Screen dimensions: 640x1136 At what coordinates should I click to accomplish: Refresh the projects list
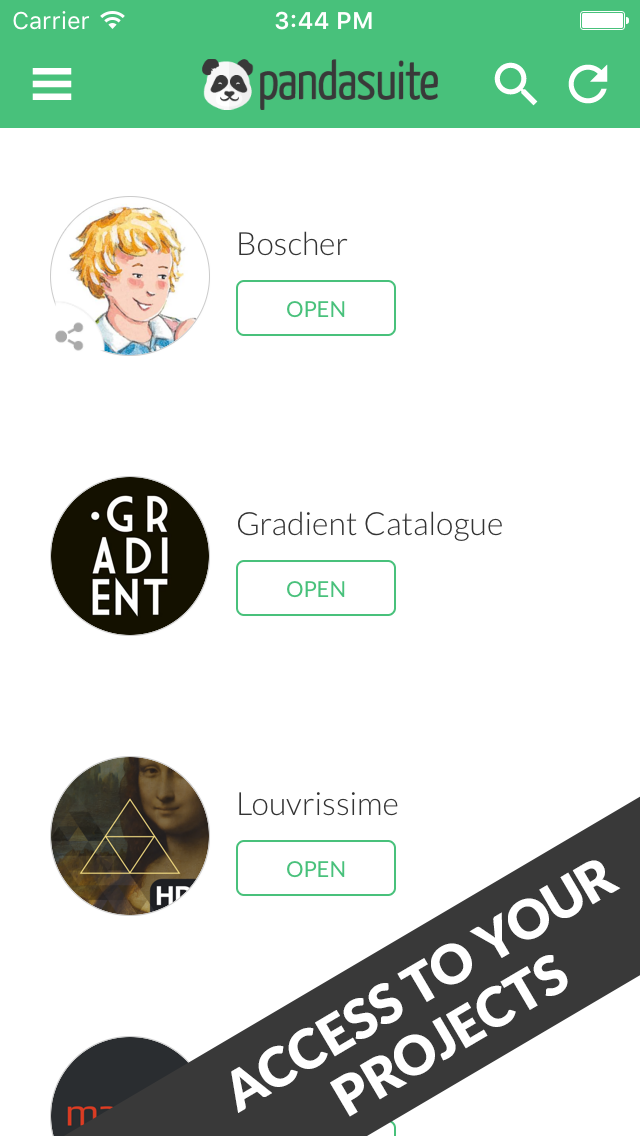coord(588,84)
